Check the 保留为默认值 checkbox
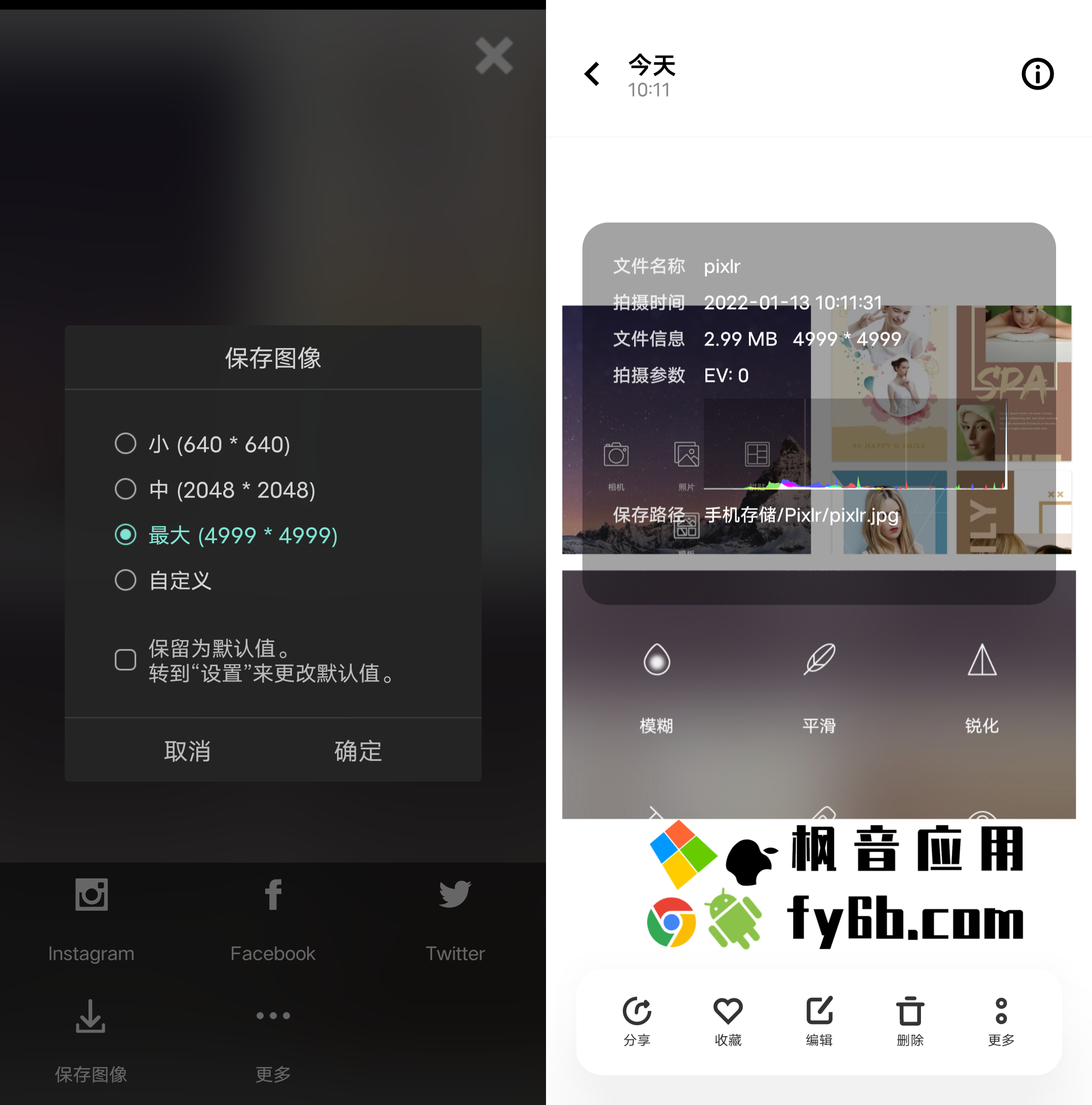1092x1105 pixels. [x=125, y=659]
